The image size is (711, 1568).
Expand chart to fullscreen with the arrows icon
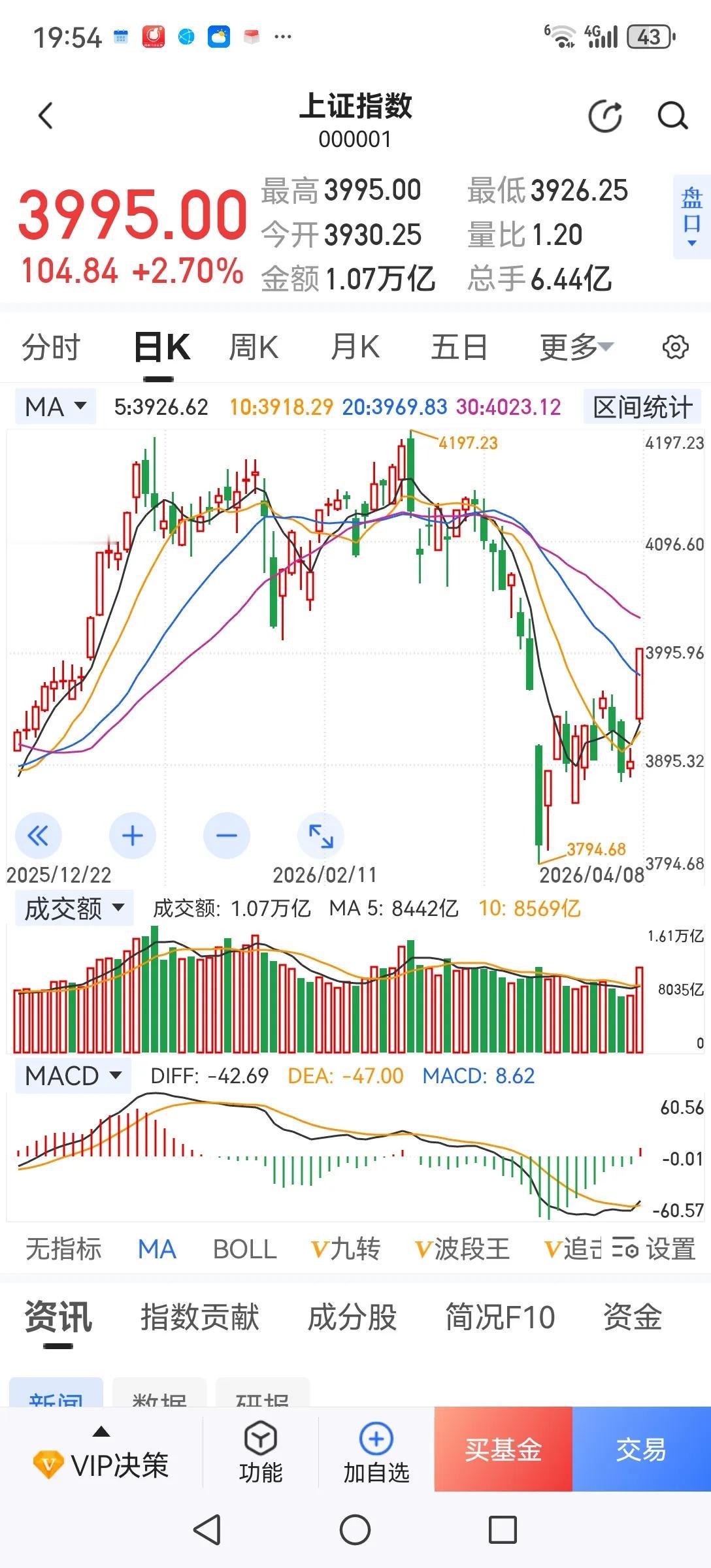point(320,835)
